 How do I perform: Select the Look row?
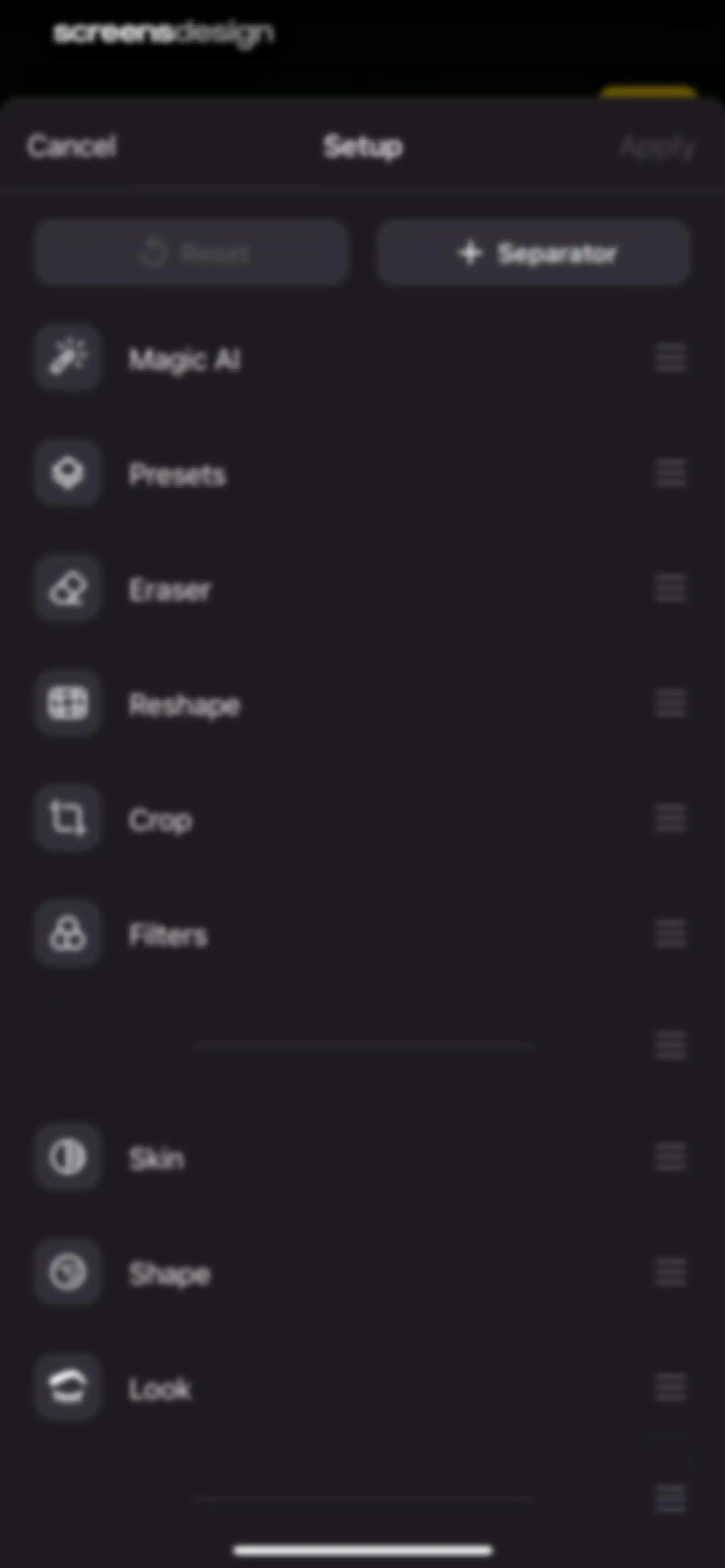click(362, 1387)
